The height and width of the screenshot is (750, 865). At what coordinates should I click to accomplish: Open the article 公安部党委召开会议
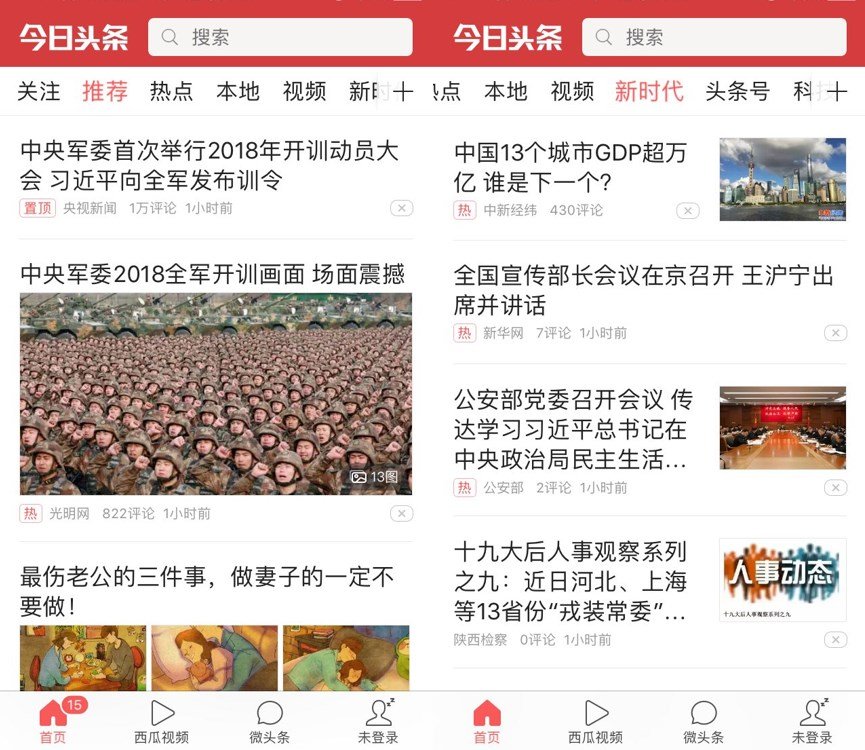571,429
